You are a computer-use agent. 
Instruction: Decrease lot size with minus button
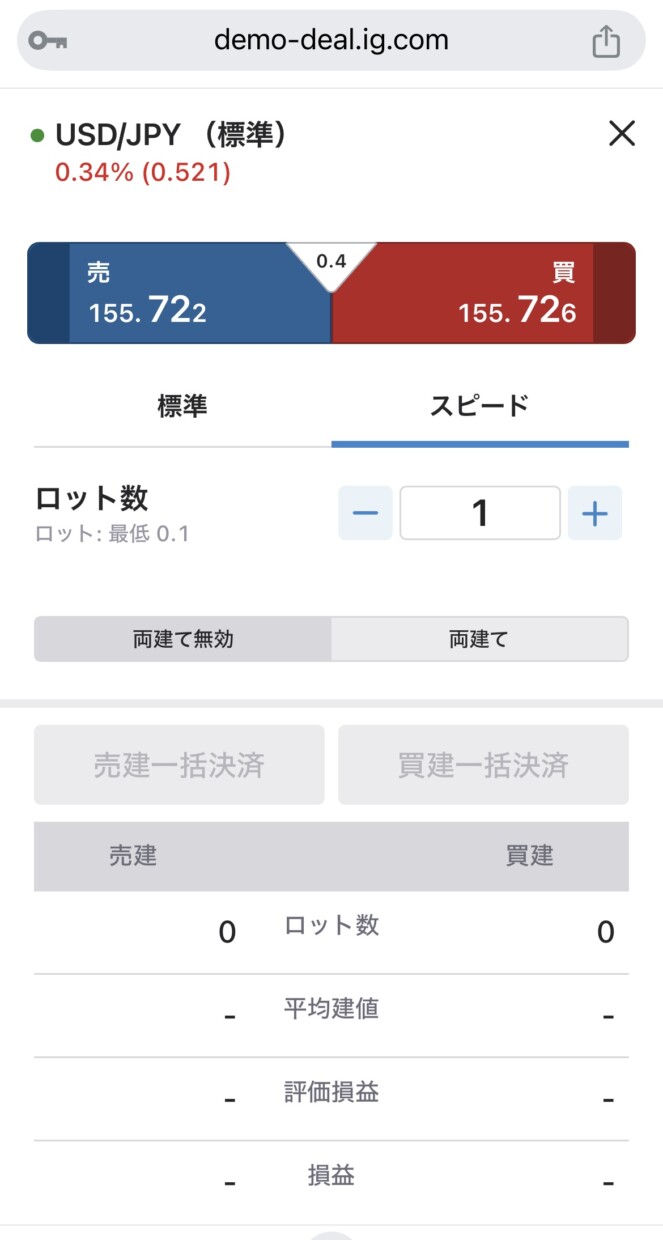click(365, 513)
